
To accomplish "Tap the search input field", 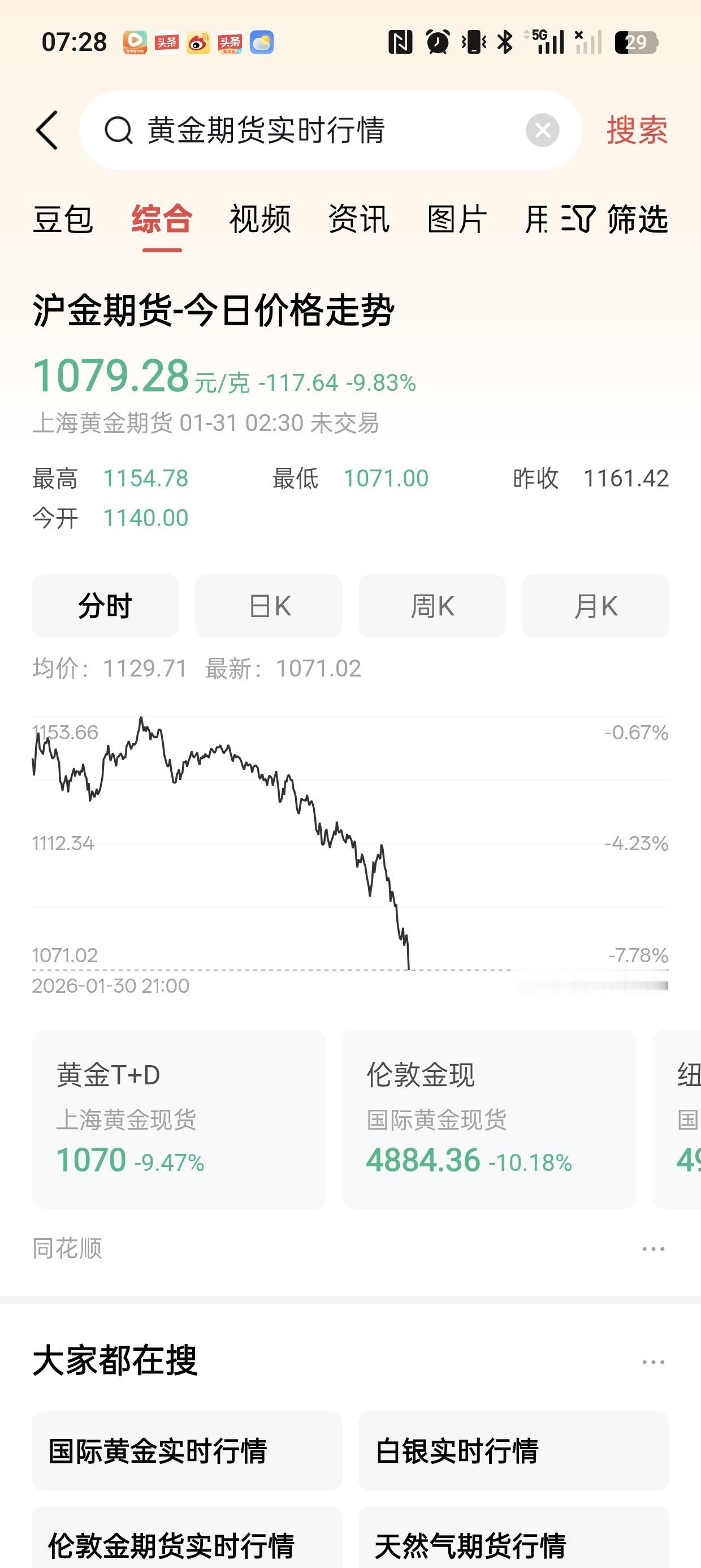I will pyautogui.click(x=335, y=131).
